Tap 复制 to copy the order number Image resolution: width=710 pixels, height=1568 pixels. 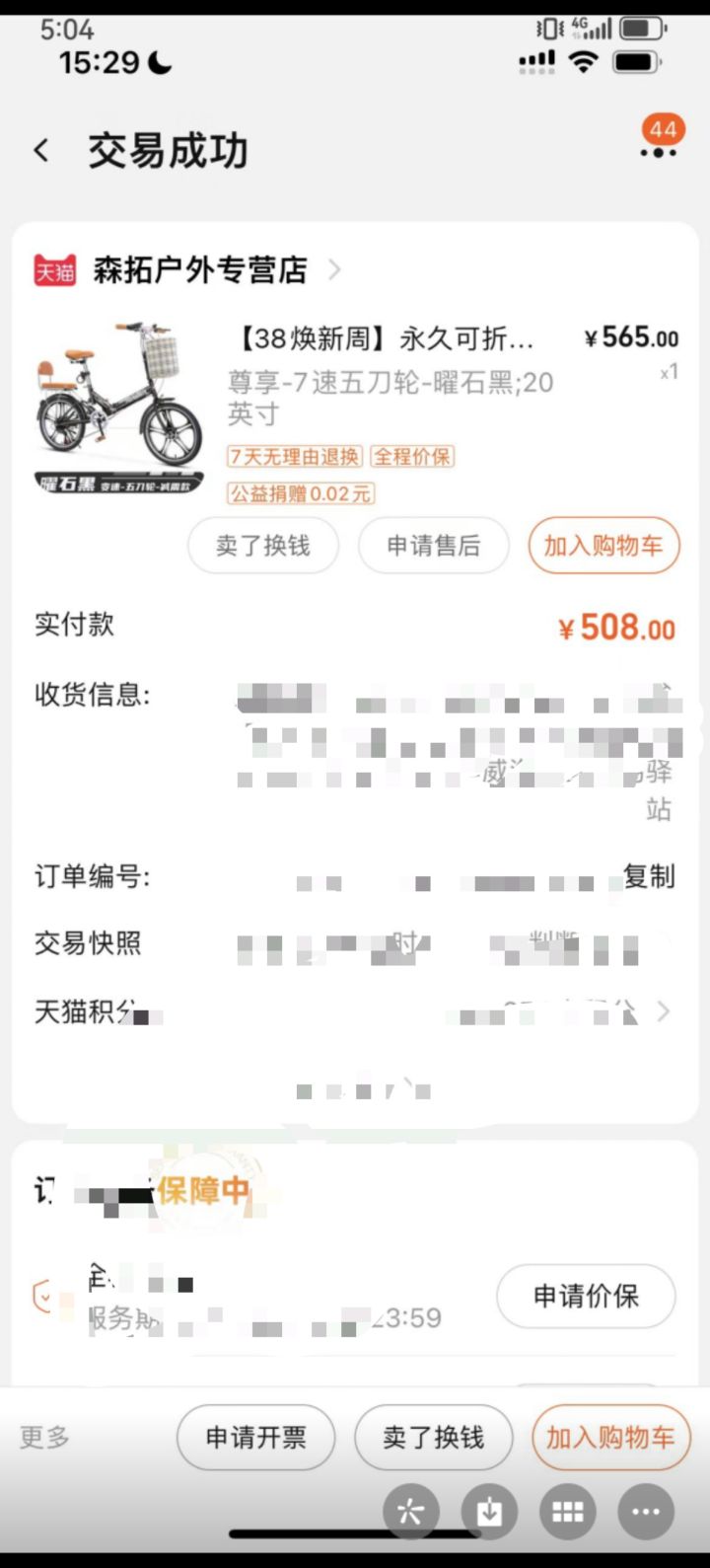point(649,876)
